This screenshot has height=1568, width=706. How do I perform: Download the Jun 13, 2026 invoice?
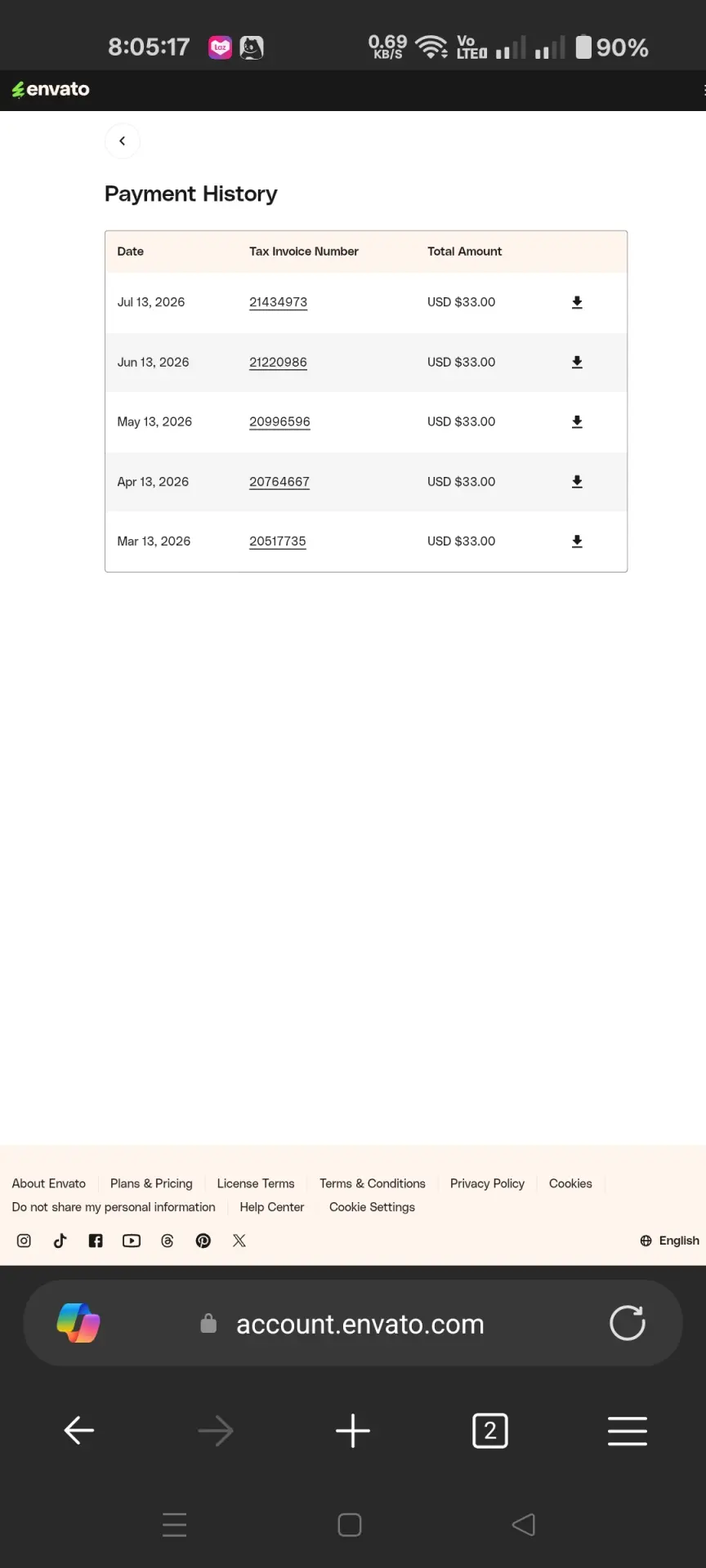577,363
